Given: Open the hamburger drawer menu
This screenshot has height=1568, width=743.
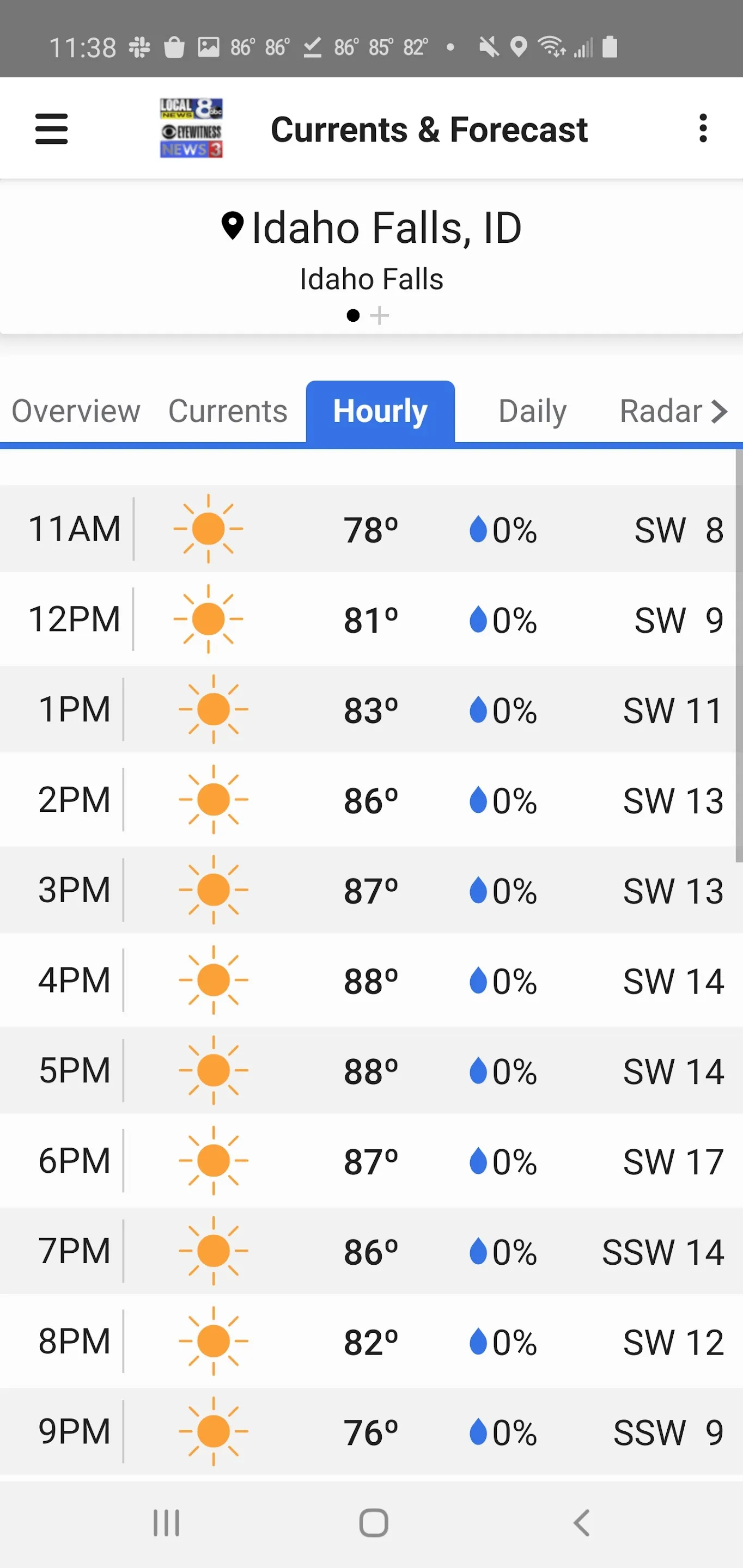Looking at the screenshot, I should tap(51, 129).
